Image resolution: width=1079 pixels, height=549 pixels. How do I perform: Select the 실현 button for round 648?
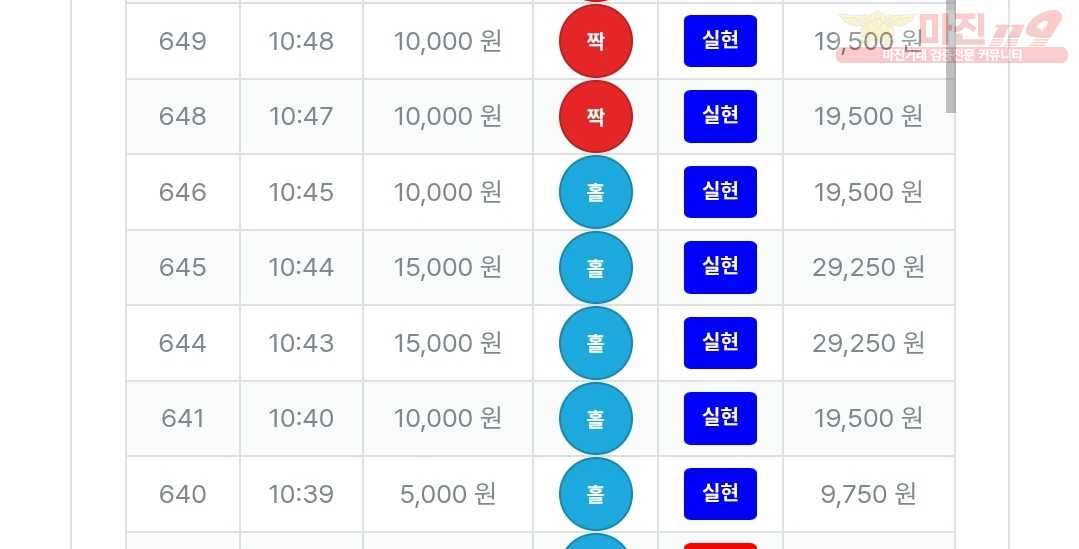720,116
